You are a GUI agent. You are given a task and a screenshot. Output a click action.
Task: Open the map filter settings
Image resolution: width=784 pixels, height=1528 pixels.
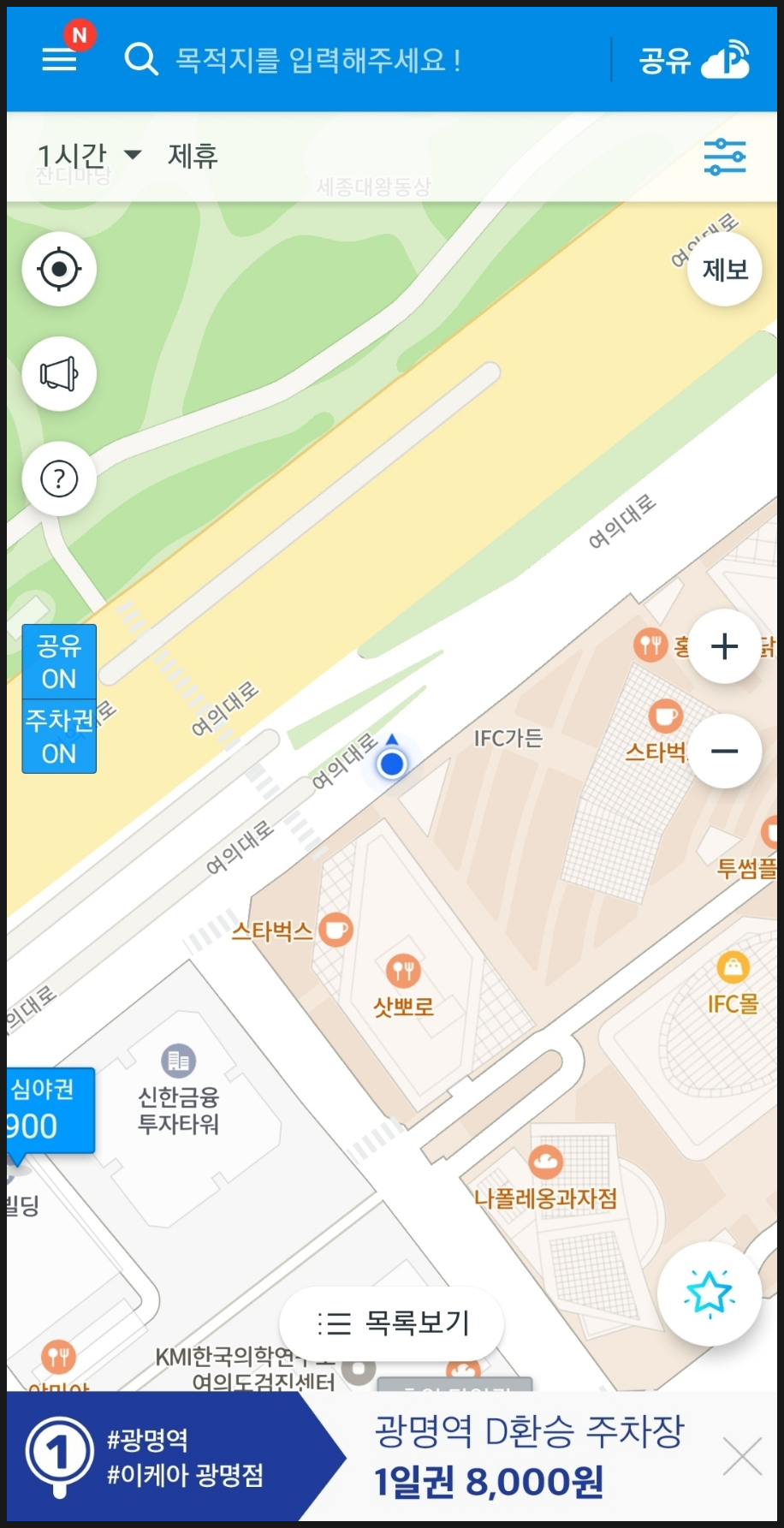tap(724, 157)
